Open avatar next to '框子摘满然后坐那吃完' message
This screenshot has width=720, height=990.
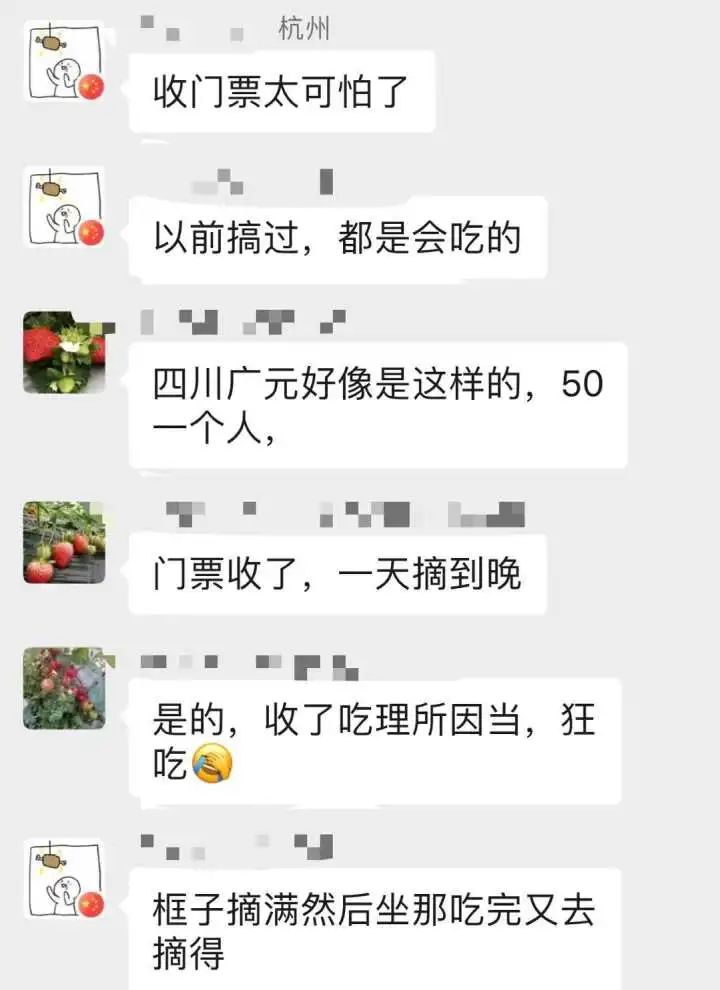pos(64,880)
